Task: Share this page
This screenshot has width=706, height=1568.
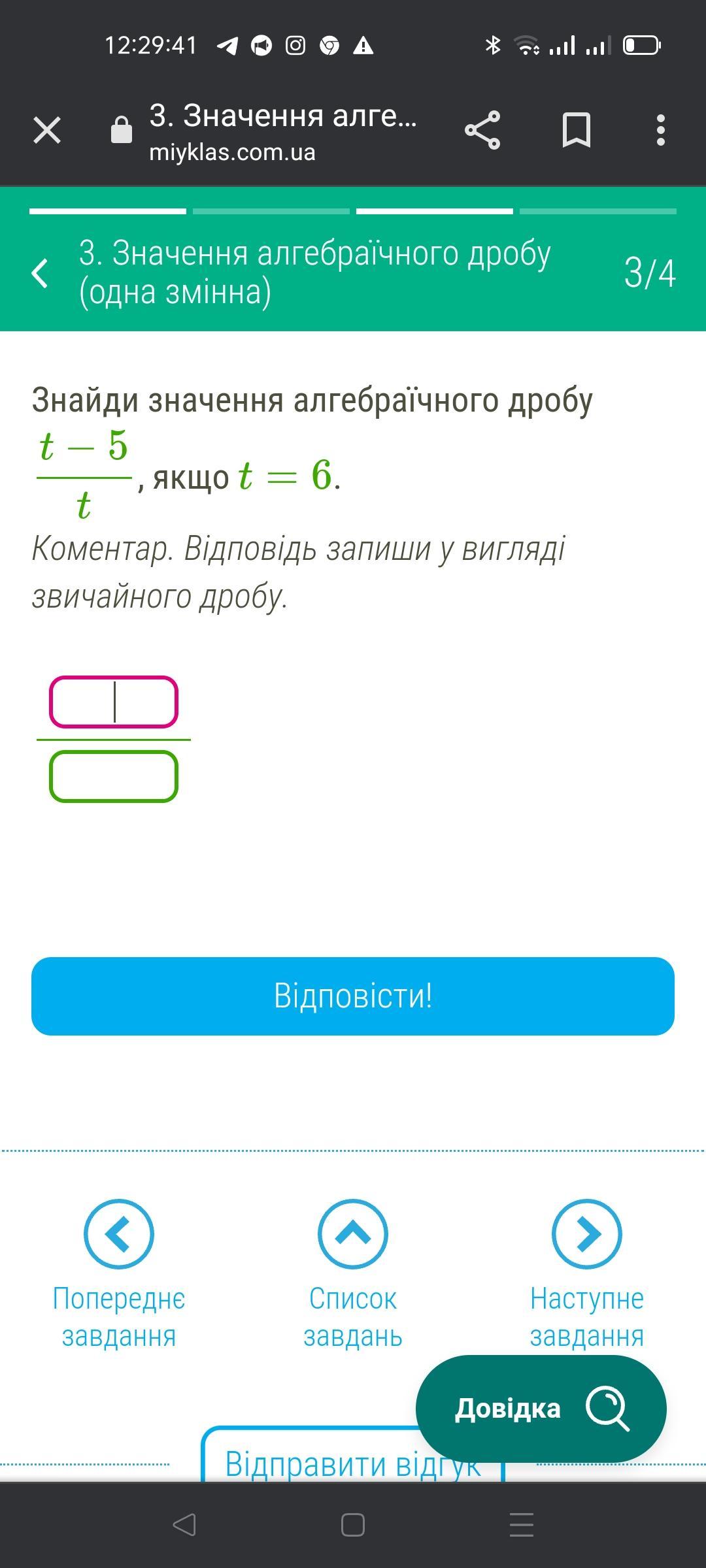Action: 482,130
